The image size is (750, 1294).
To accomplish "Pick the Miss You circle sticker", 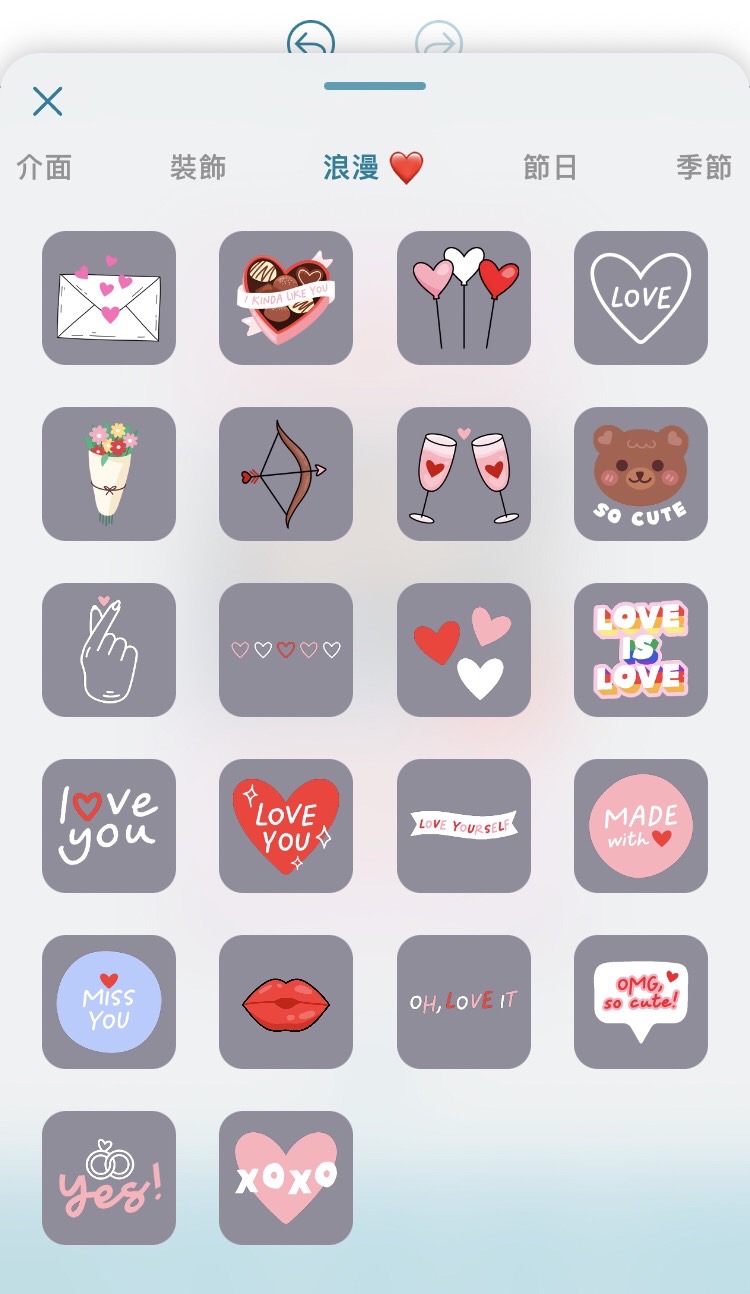I will [109, 1002].
